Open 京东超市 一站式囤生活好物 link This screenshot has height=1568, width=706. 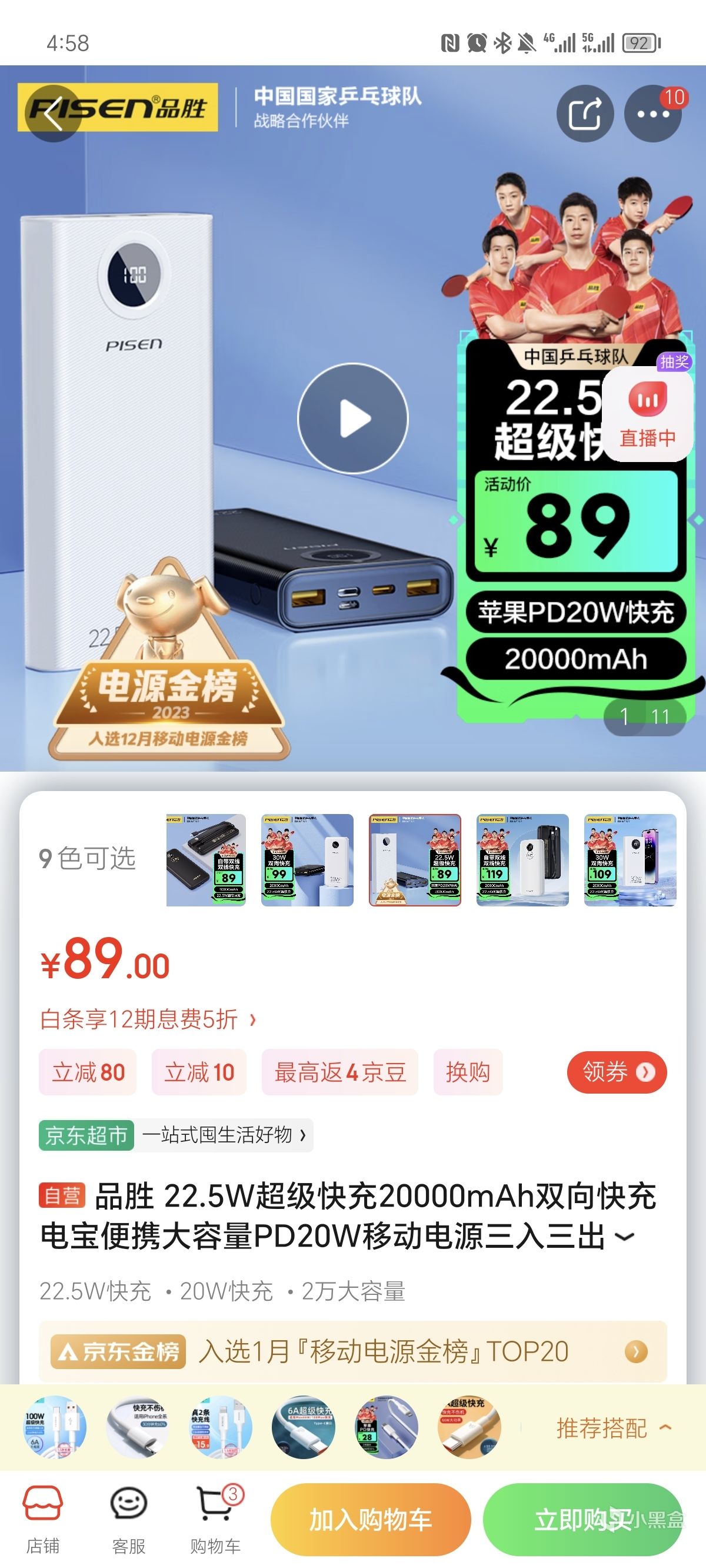pyautogui.click(x=176, y=1135)
